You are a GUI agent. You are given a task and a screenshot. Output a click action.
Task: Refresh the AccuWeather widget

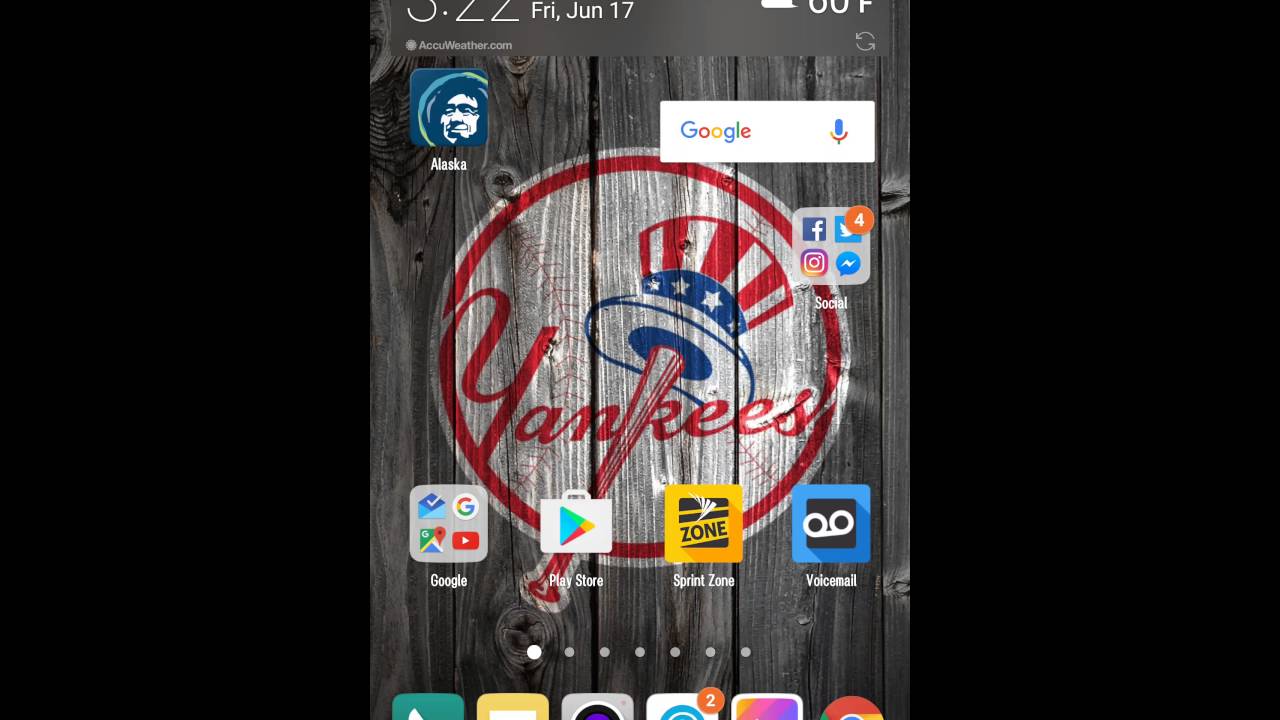click(x=866, y=42)
